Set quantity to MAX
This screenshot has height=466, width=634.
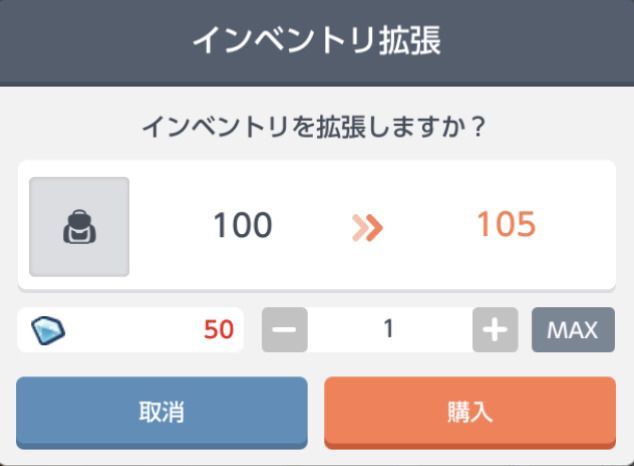pyautogui.click(x=572, y=330)
